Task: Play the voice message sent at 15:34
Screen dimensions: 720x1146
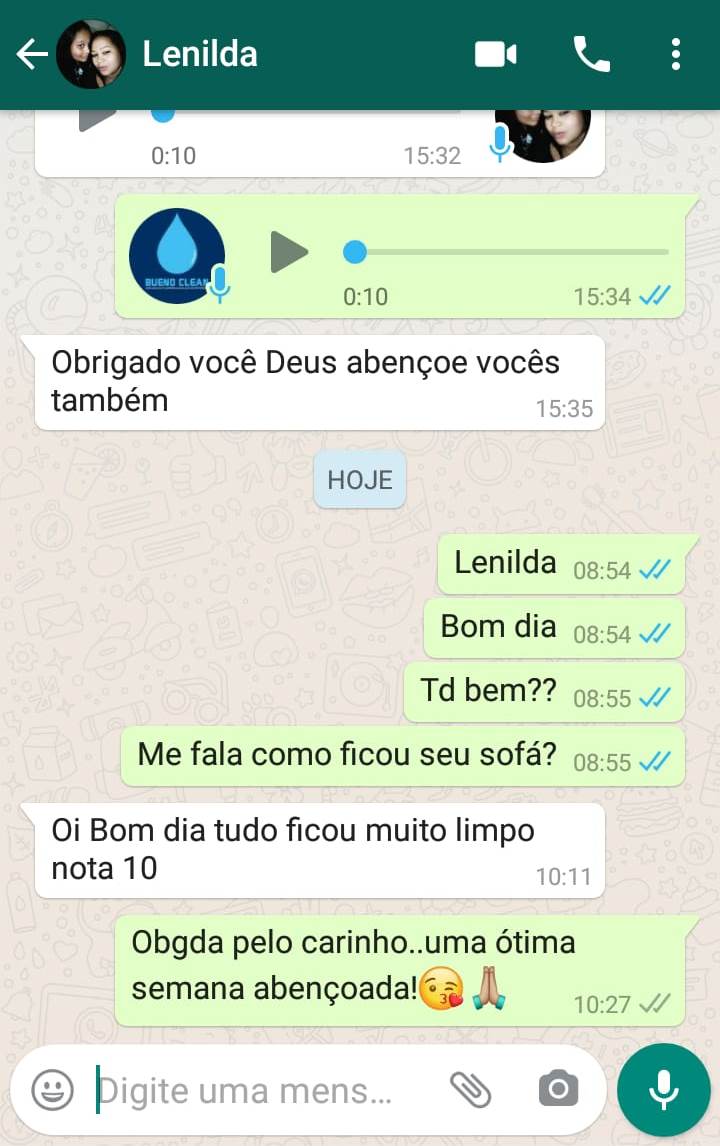Action: point(289,252)
